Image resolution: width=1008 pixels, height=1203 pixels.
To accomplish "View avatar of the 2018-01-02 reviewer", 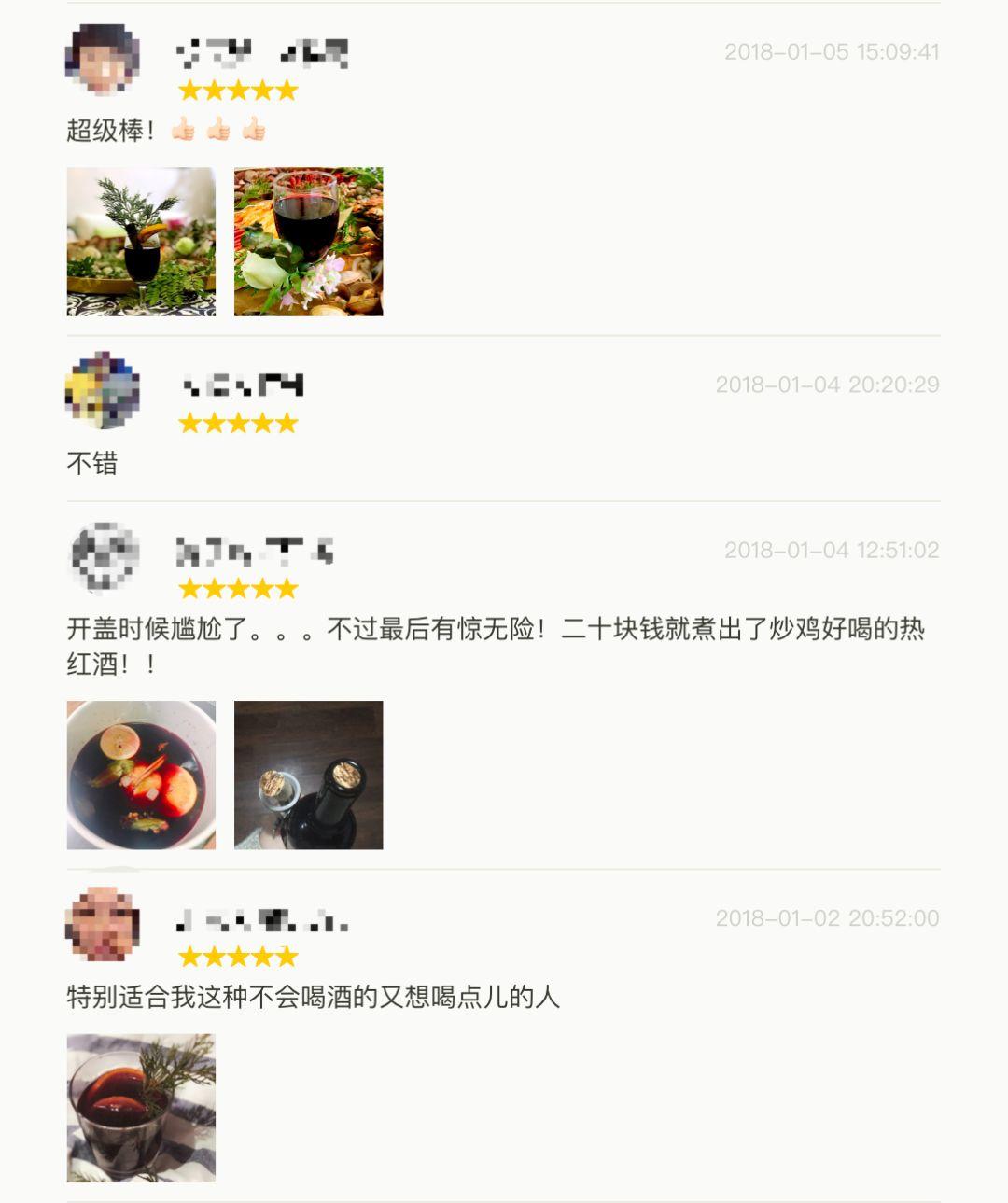I will pyautogui.click(x=103, y=924).
